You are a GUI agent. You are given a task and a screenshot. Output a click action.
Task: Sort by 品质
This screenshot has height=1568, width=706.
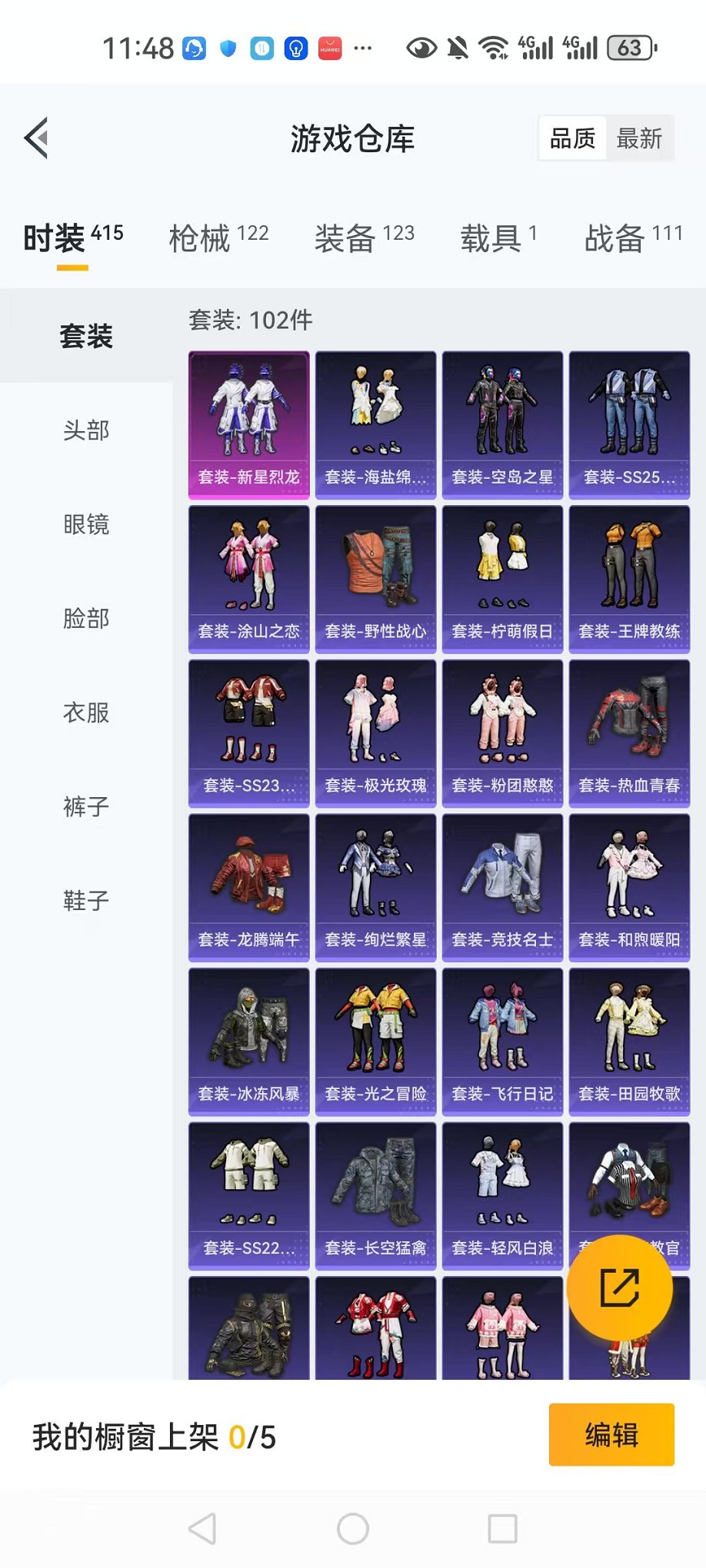[573, 138]
